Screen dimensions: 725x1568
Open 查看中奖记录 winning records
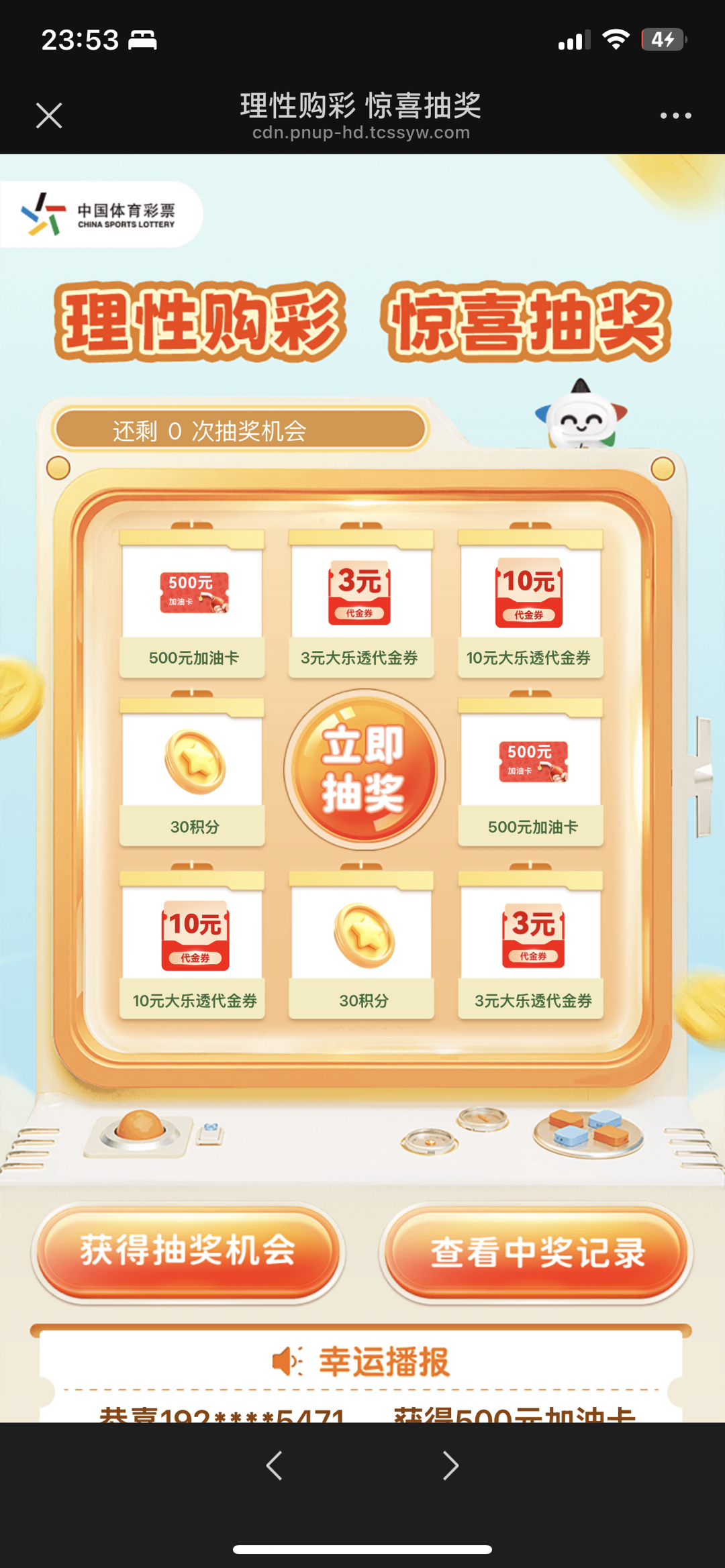click(x=537, y=1252)
